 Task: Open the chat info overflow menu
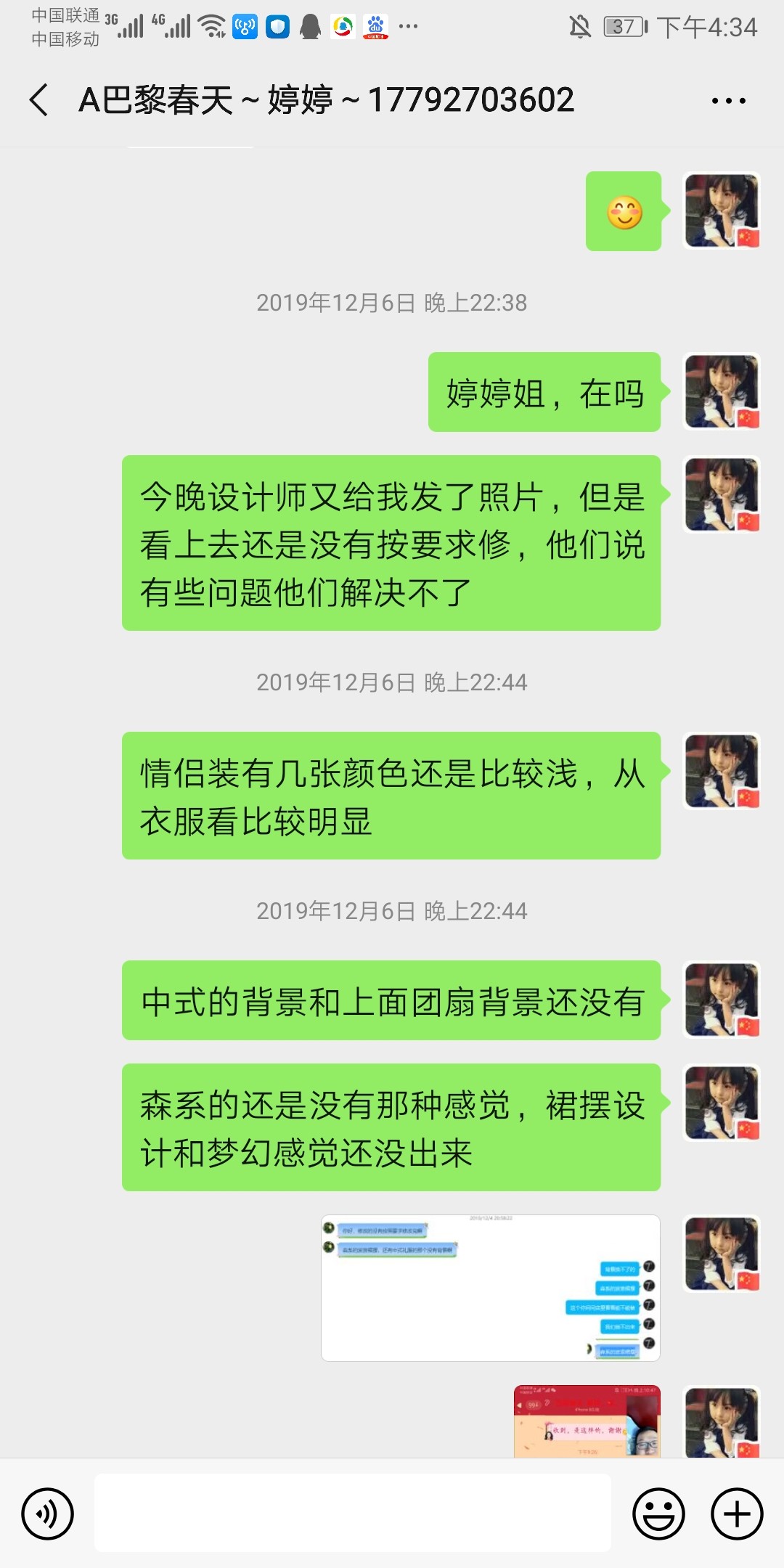tap(728, 101)
